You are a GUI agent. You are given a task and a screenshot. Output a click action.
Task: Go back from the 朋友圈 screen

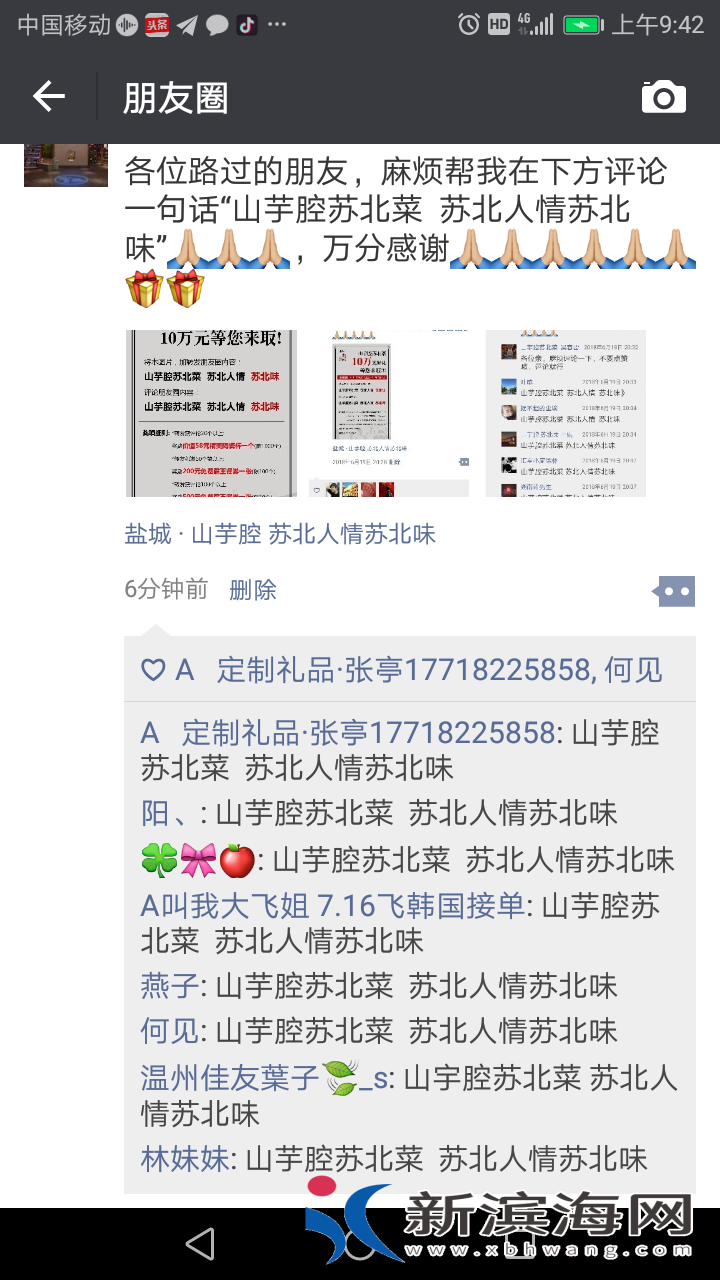(x=48, y=97)
